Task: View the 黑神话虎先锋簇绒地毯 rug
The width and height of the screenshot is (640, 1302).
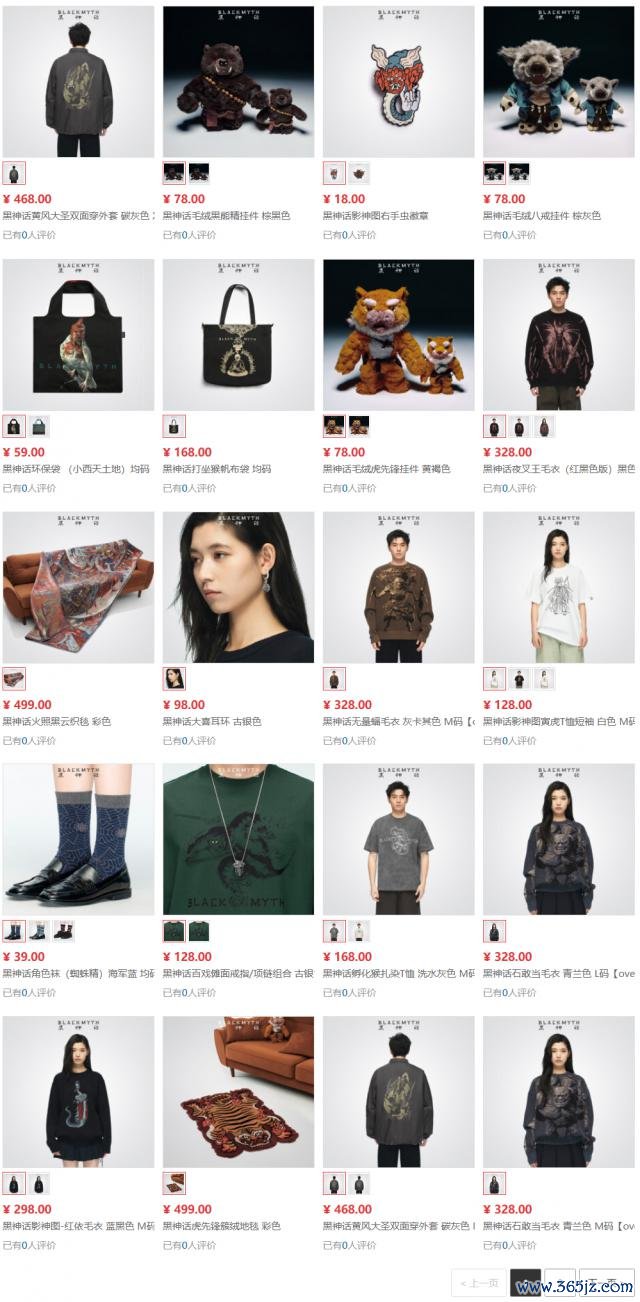Action: coord(238,1092)
